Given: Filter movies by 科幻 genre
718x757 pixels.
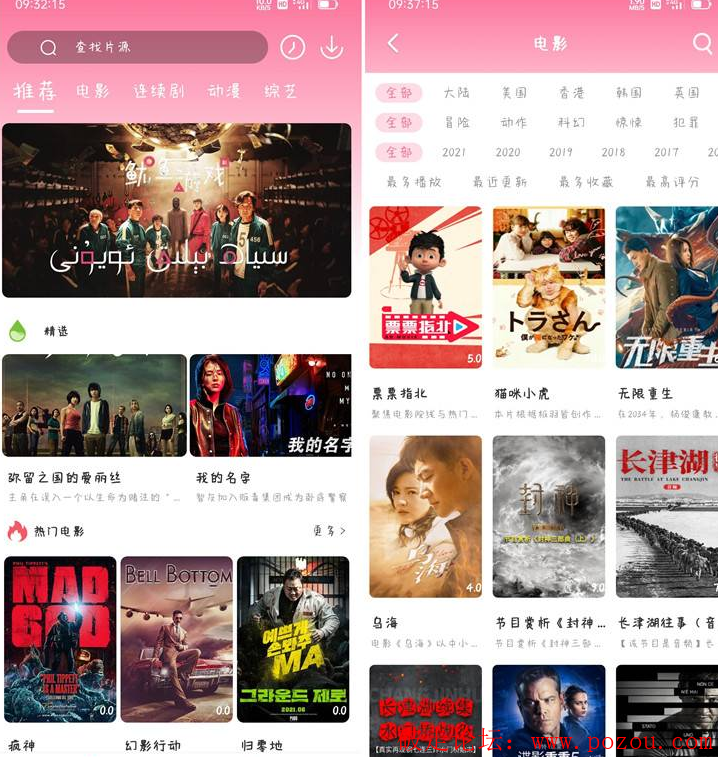Looking at the screenshot, I should 571,123.
